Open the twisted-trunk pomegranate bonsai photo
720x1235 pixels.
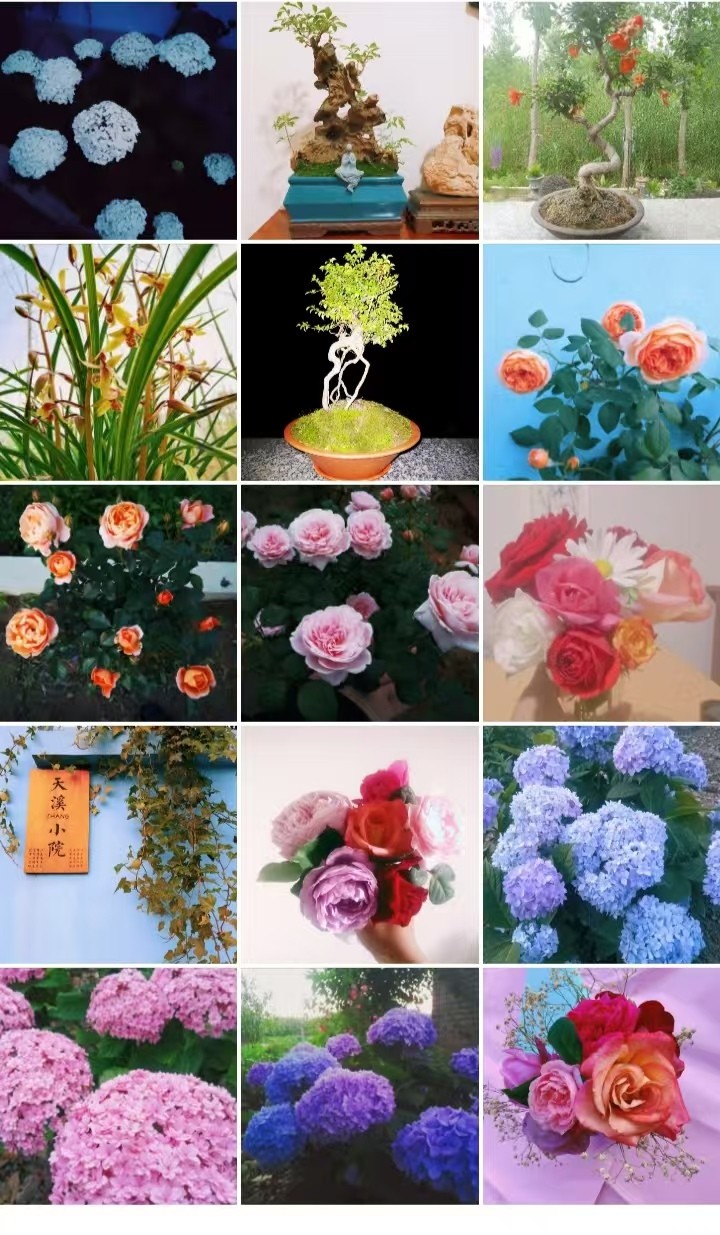click(601, 120)
